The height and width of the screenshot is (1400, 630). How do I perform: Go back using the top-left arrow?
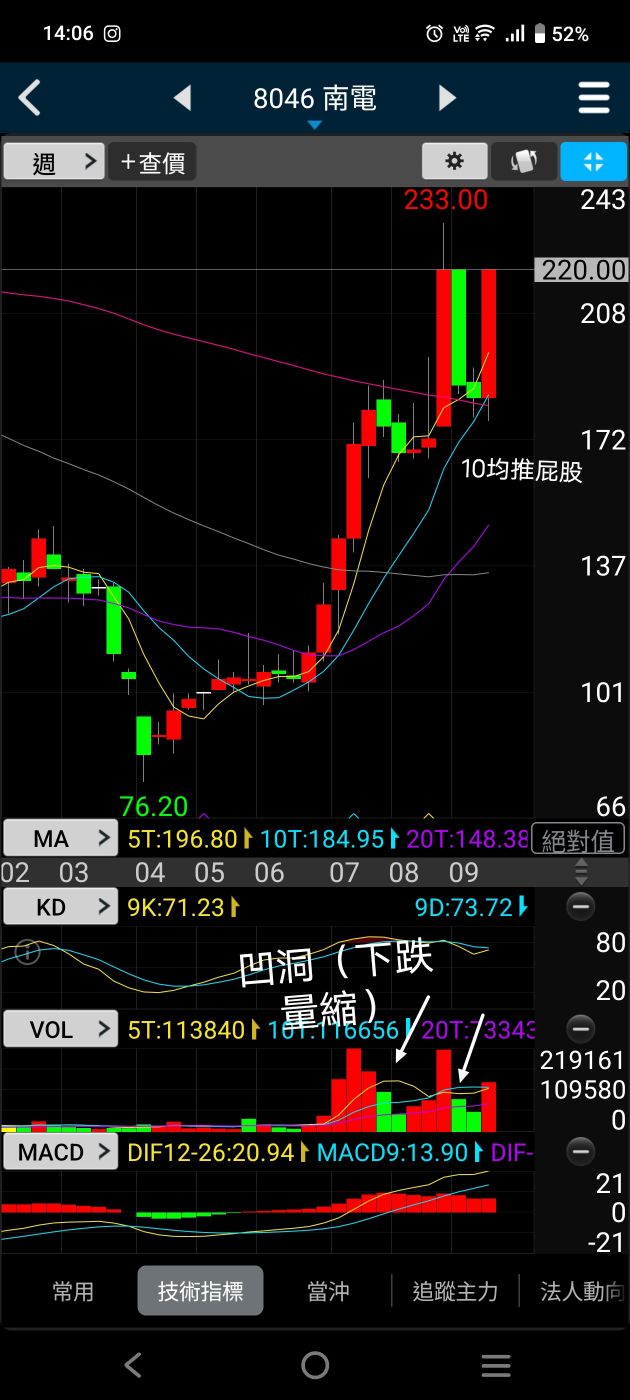(x=31, y=98)
